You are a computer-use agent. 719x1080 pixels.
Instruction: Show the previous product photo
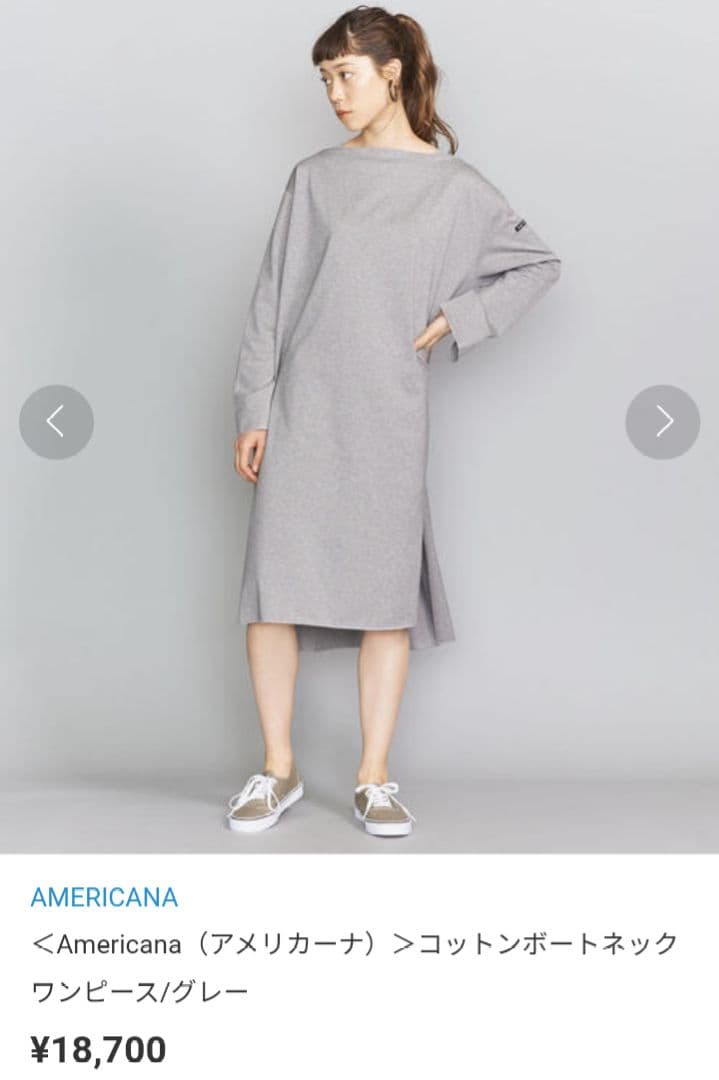[x=56, y=422]
